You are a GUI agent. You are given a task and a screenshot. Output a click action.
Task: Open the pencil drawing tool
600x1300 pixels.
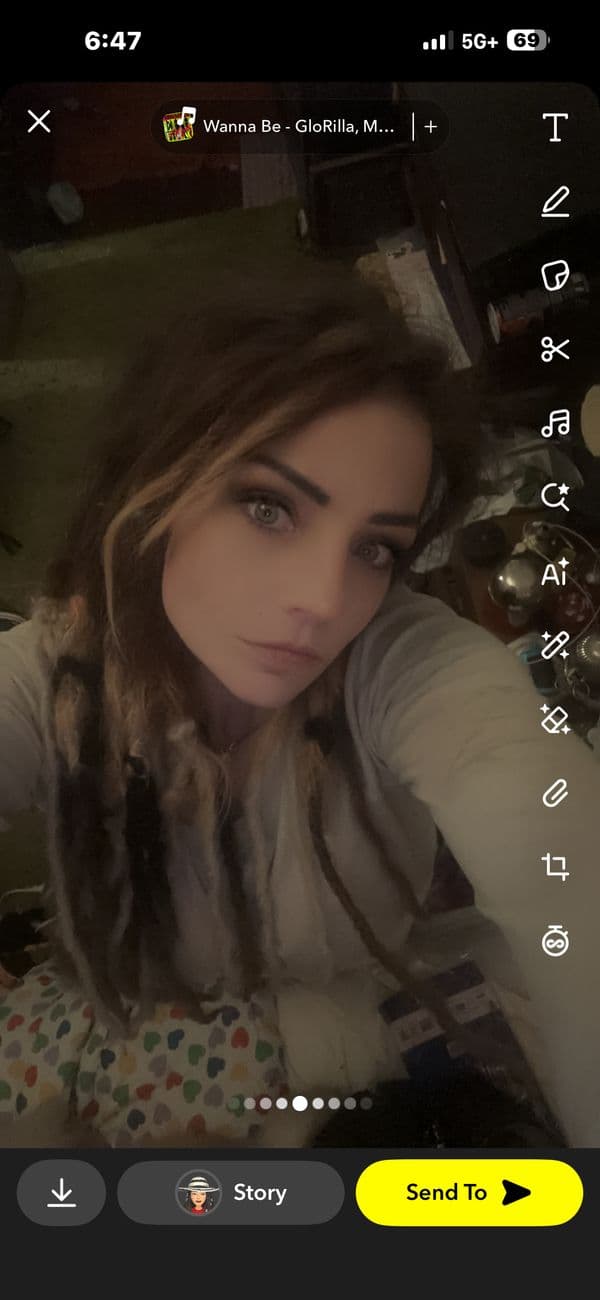click(x=555, y=202)
